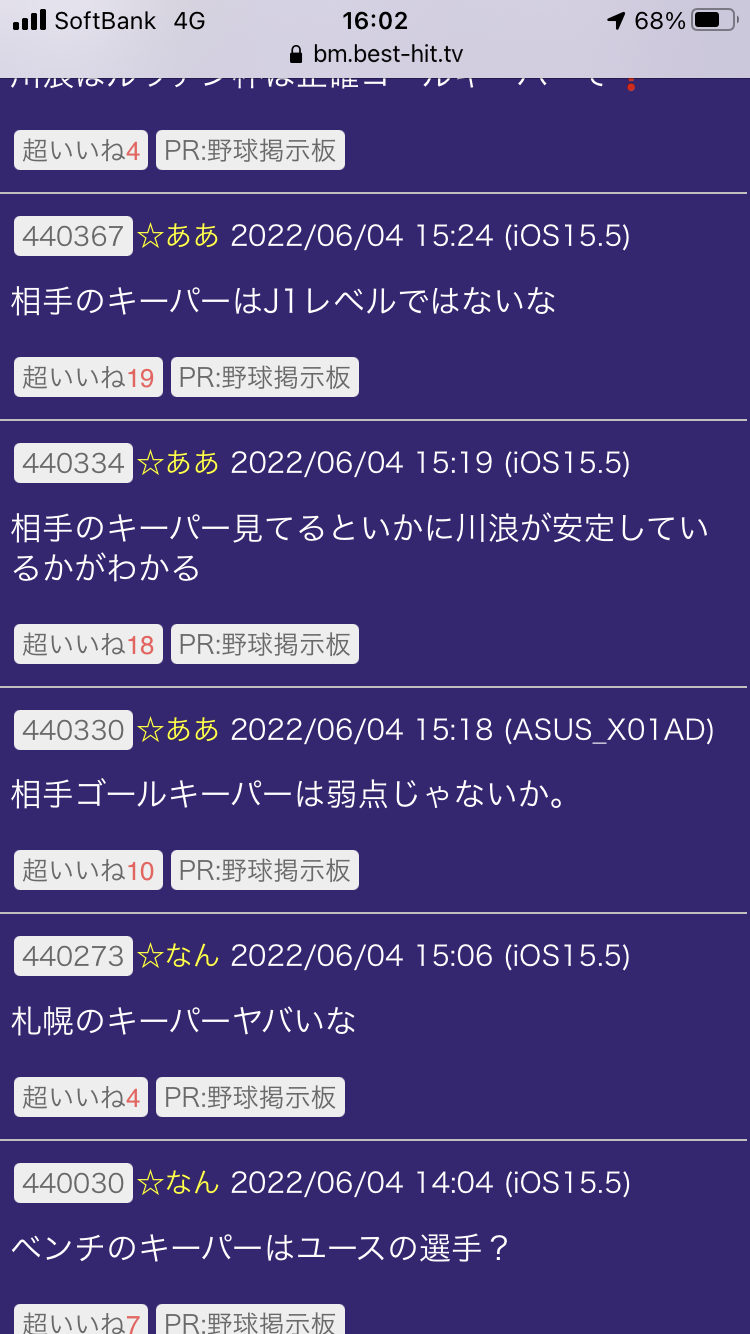The width and height of the screenshot is (750, 1334).
Task: Like the post about J1レベル keeper
Action: click(88, 377)
